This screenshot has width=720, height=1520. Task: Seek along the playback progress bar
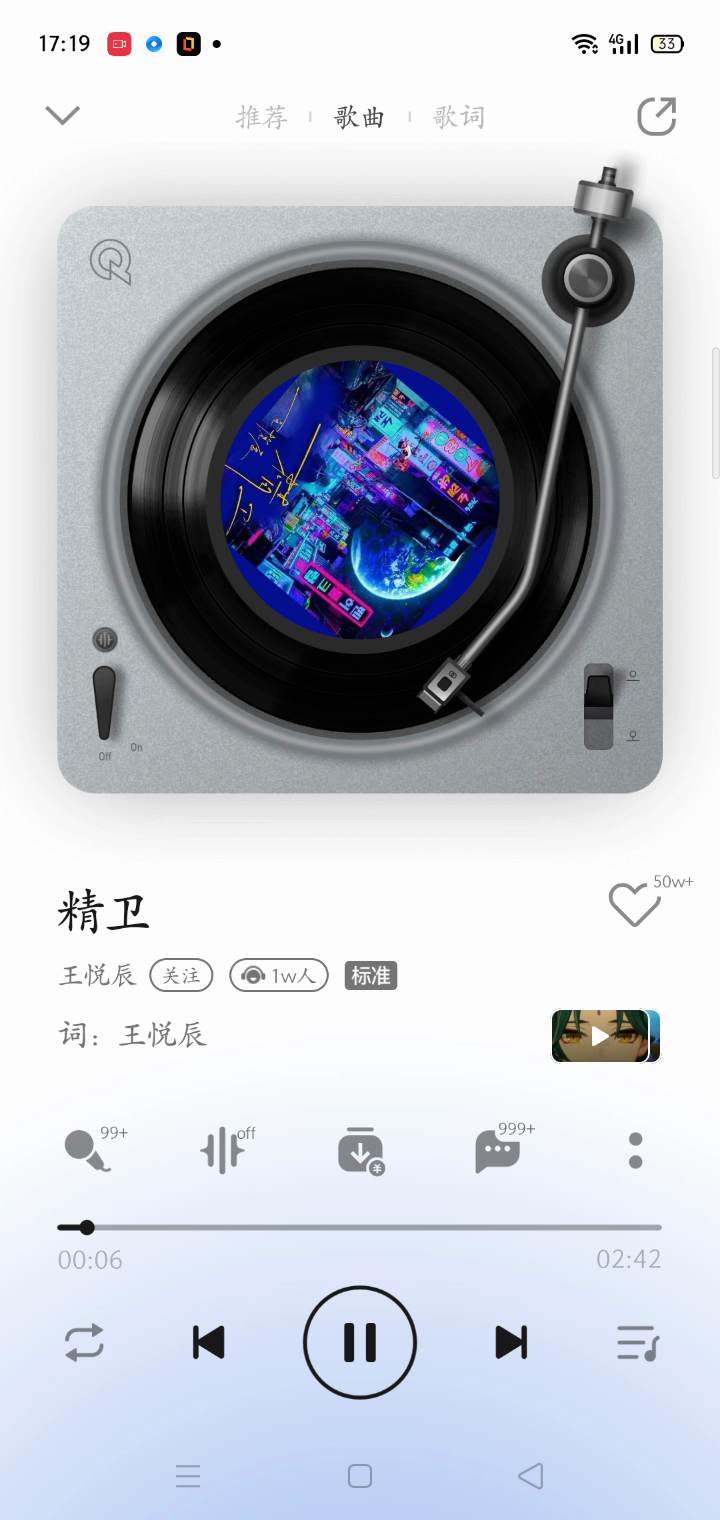(x=360, y=1227)
